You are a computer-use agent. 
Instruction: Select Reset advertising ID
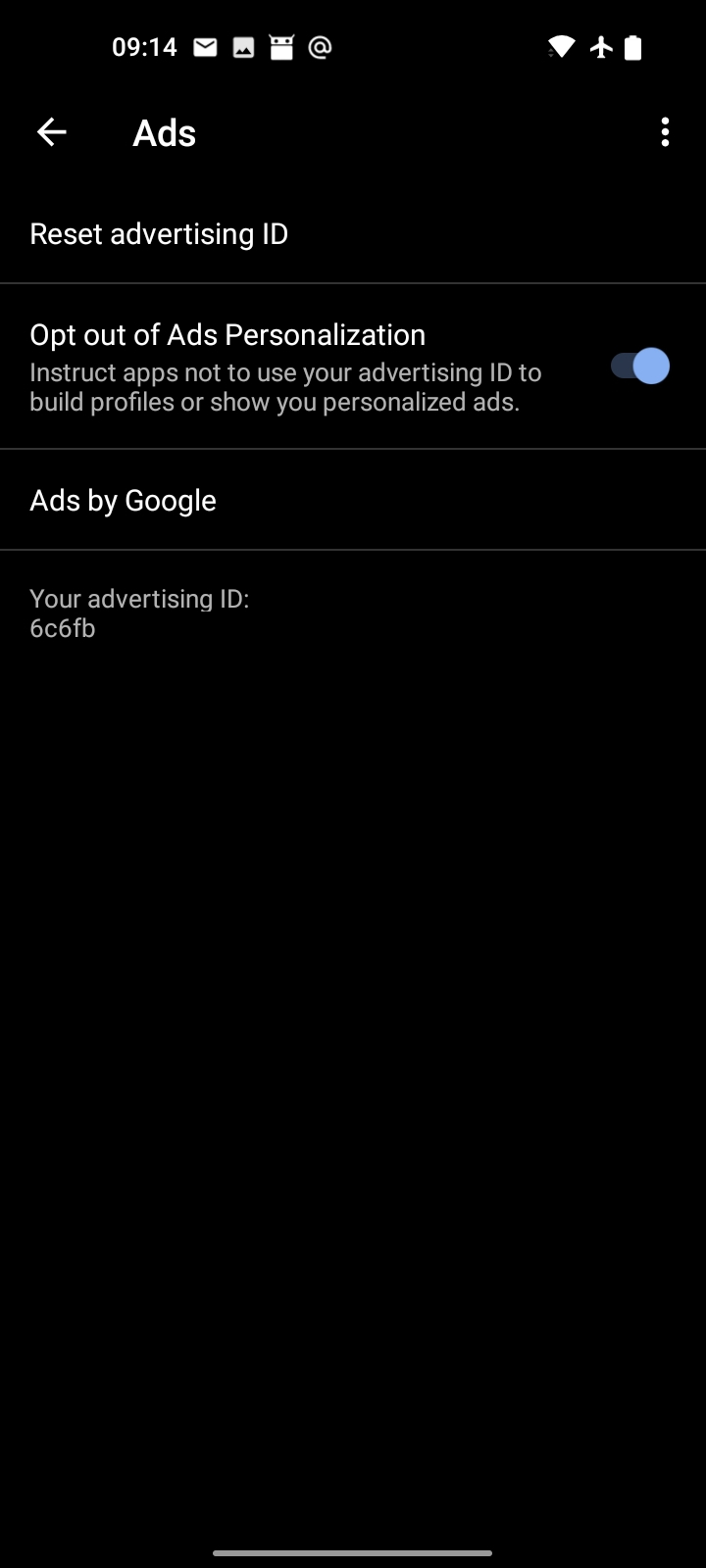159,234
